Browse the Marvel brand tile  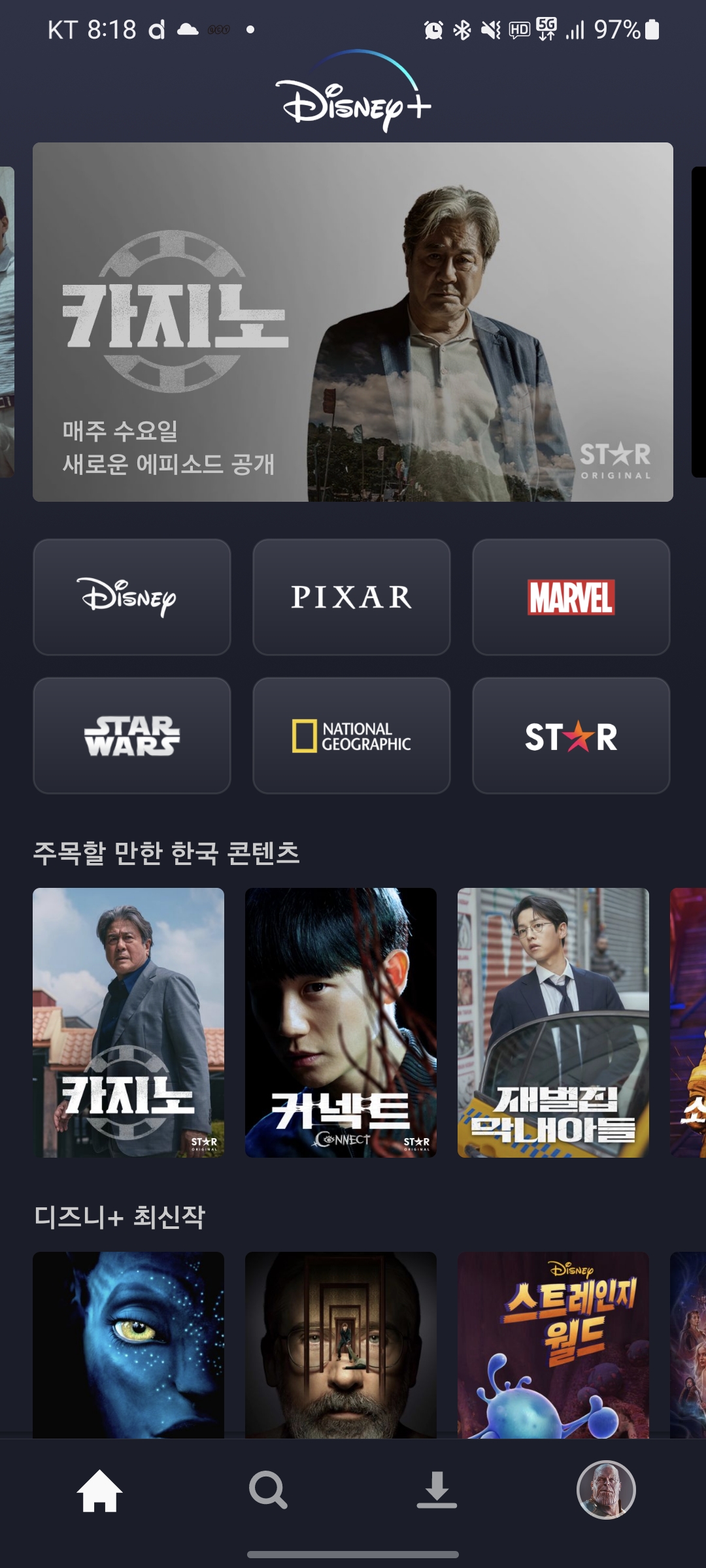[x=571, y=597]
